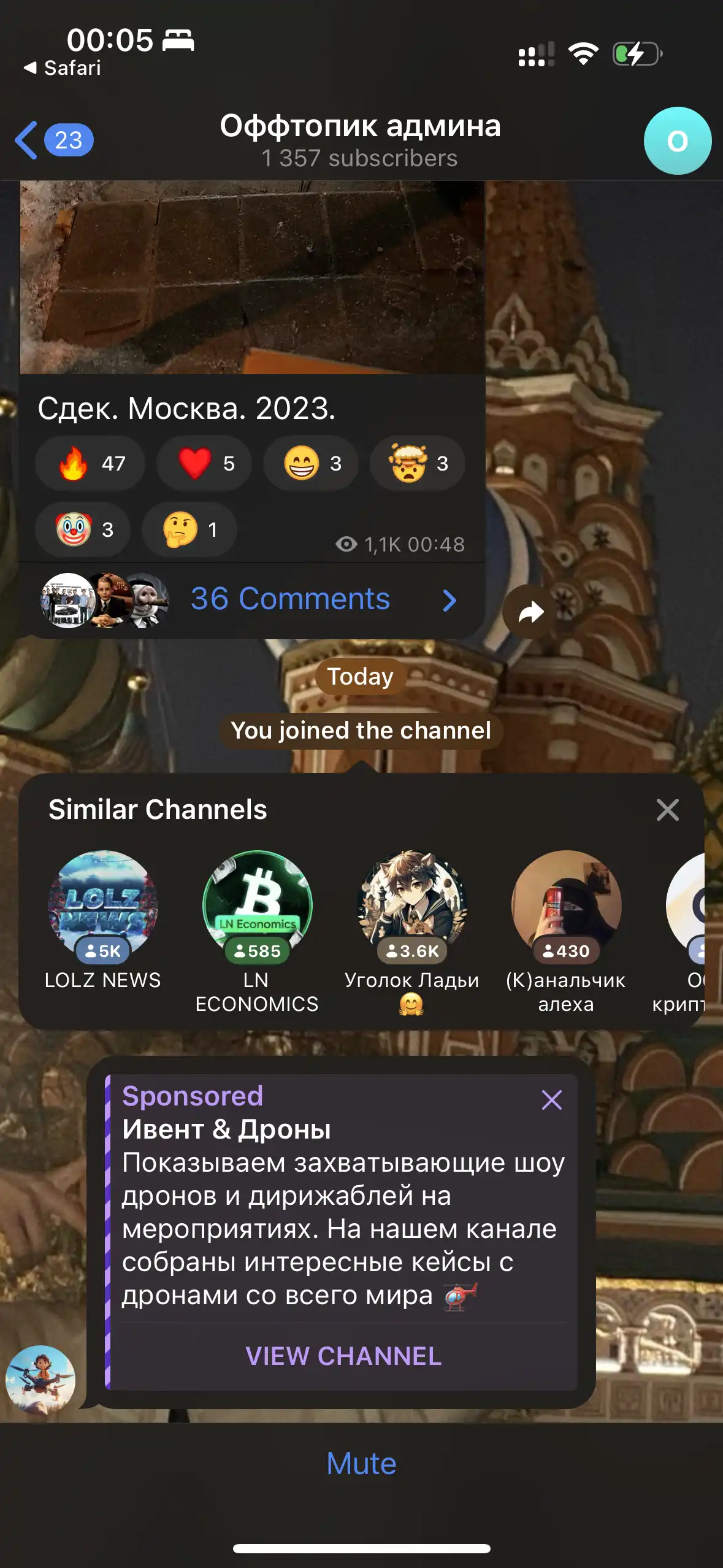The width and height of the screenshot is (723, 1568).
Task: Tap the thinking face reaction
Action: pos(189,529)
